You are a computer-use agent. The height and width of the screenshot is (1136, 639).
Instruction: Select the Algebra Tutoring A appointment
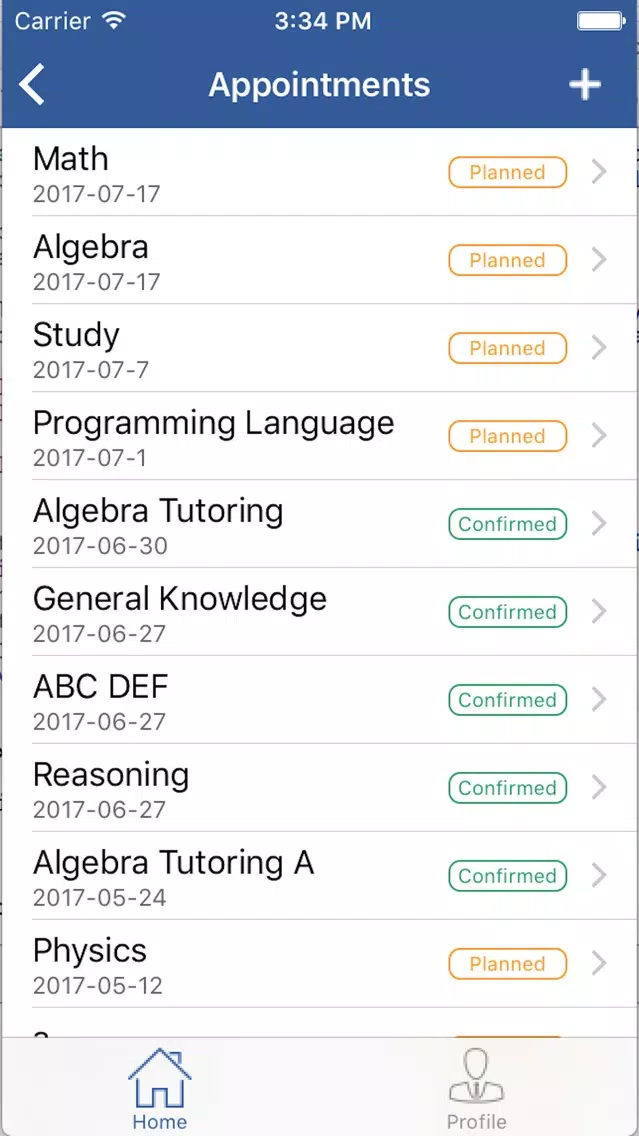[320, 876]
